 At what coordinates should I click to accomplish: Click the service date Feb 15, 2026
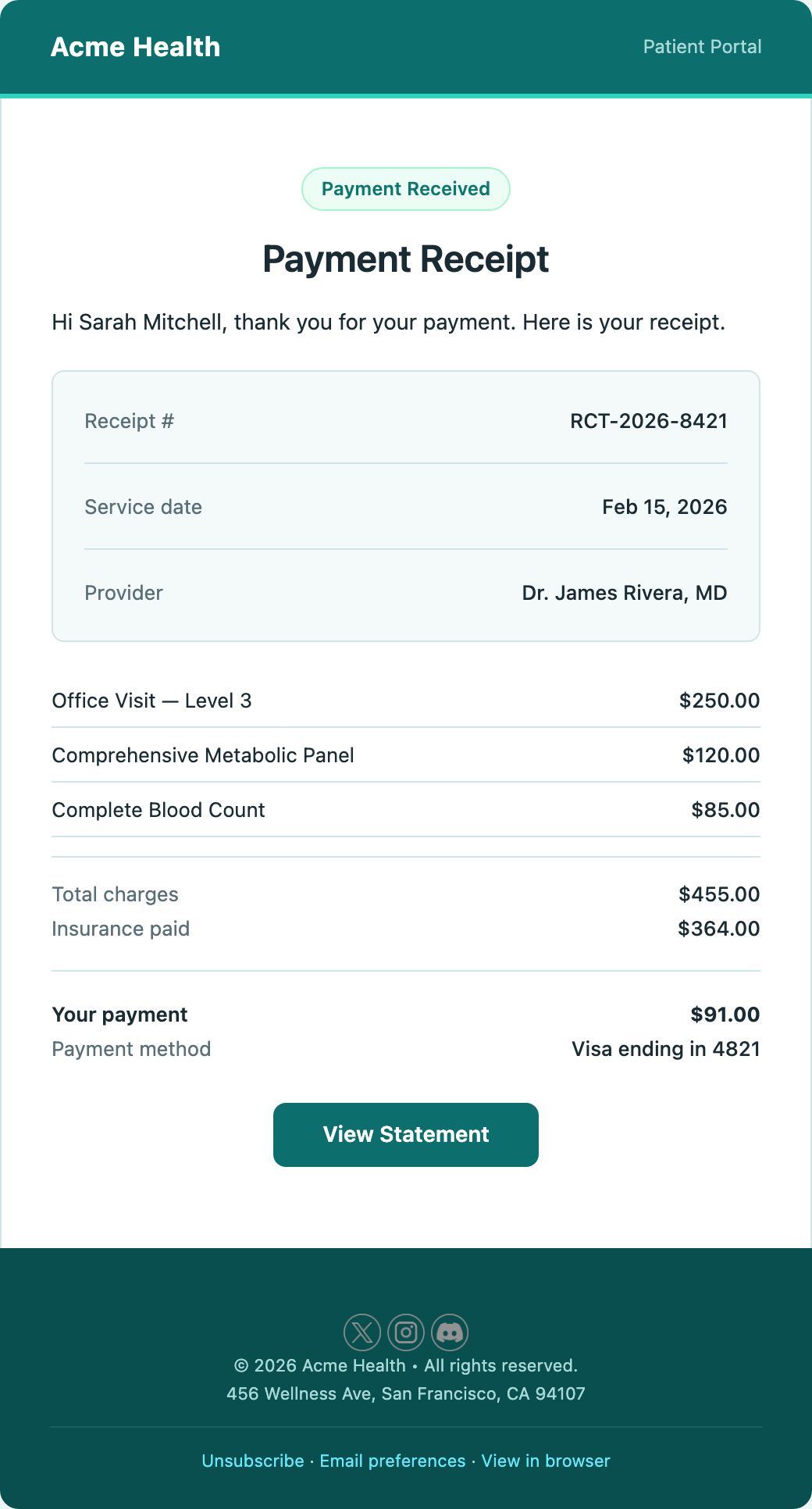[x=664, y=506]
